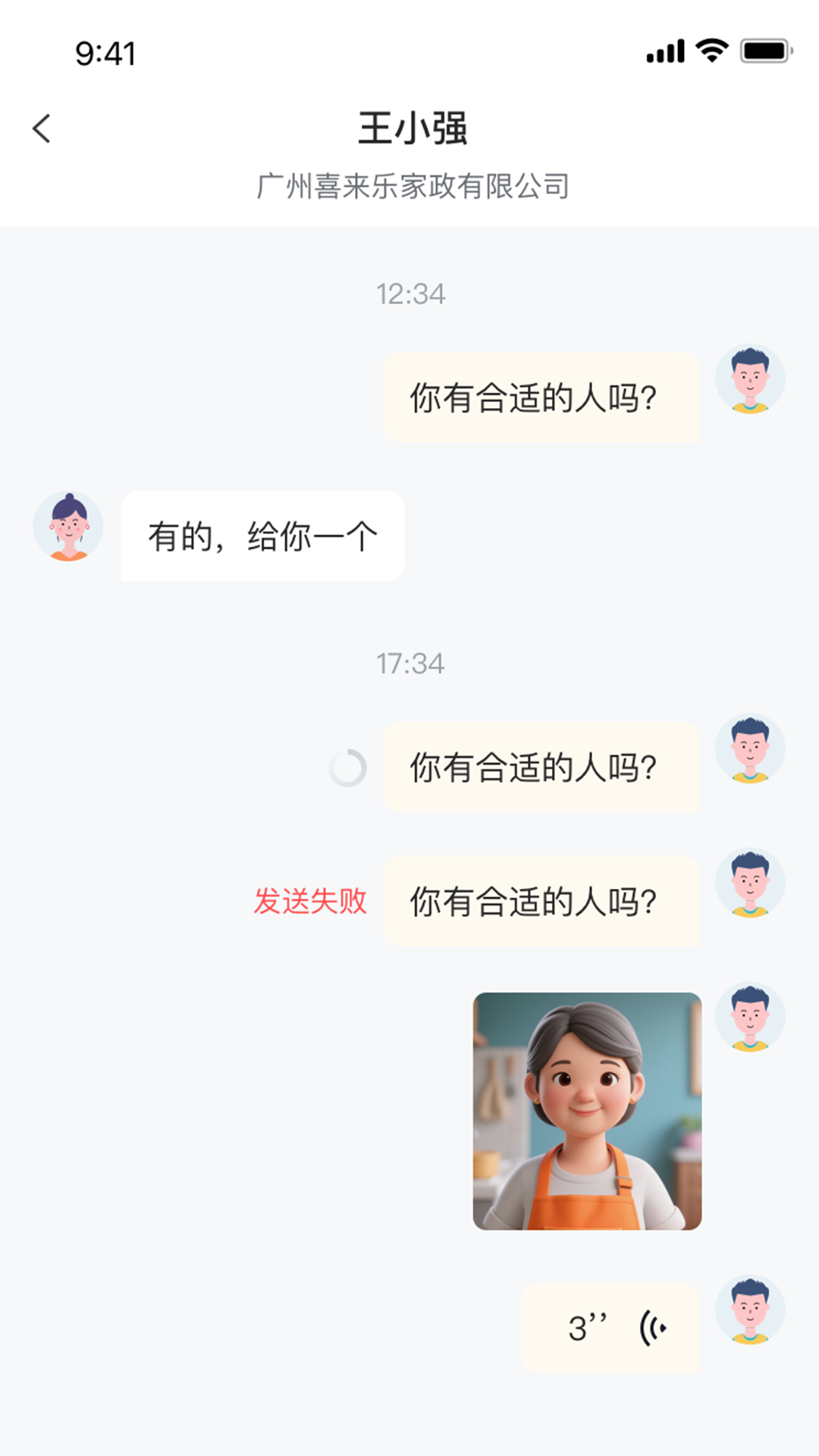Tap the loading spinner beside sending message
Screen dimensions: 819x1456
tap(346, 768)
